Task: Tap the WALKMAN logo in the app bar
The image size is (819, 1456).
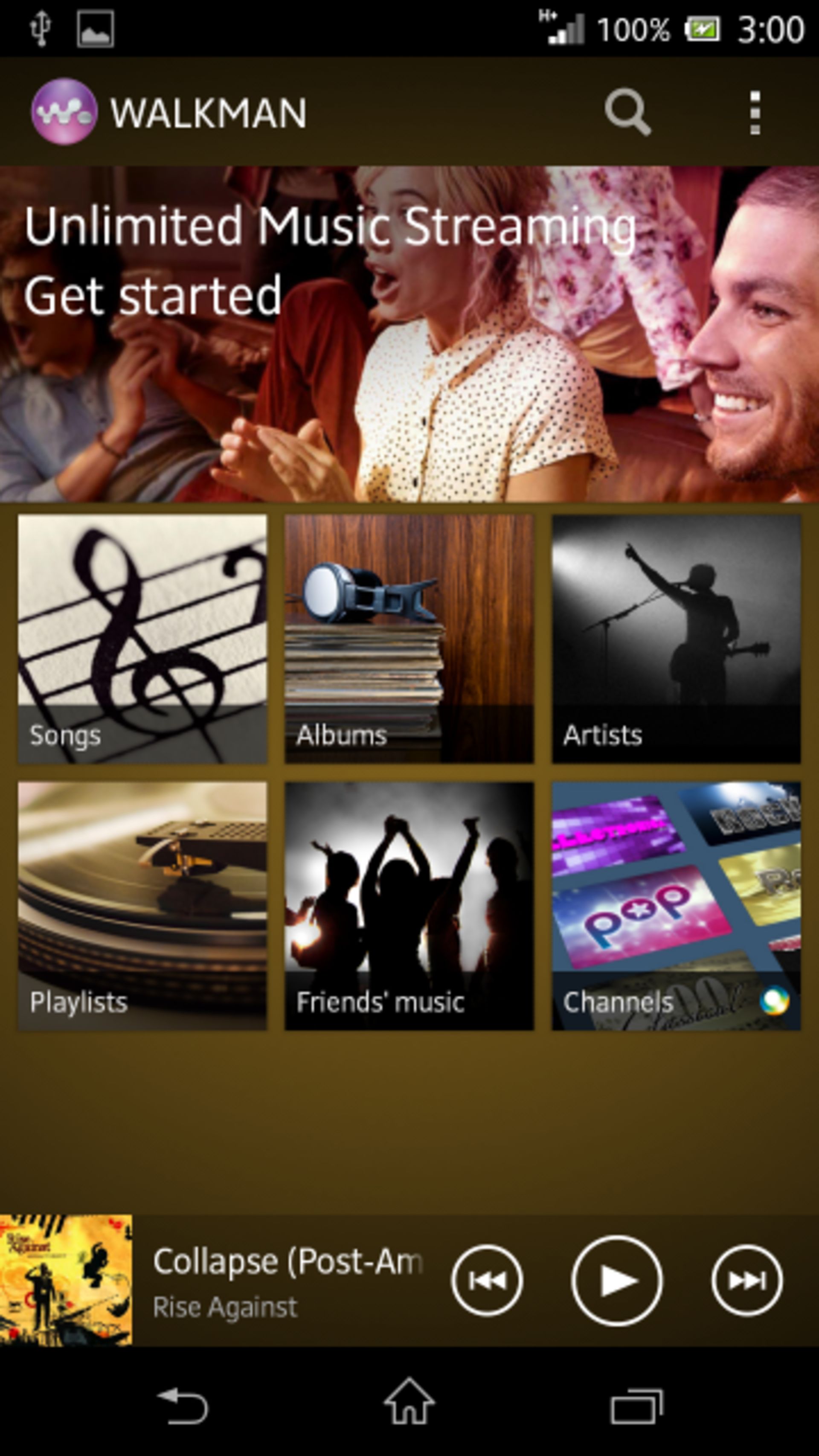Action: click(64, 112)
